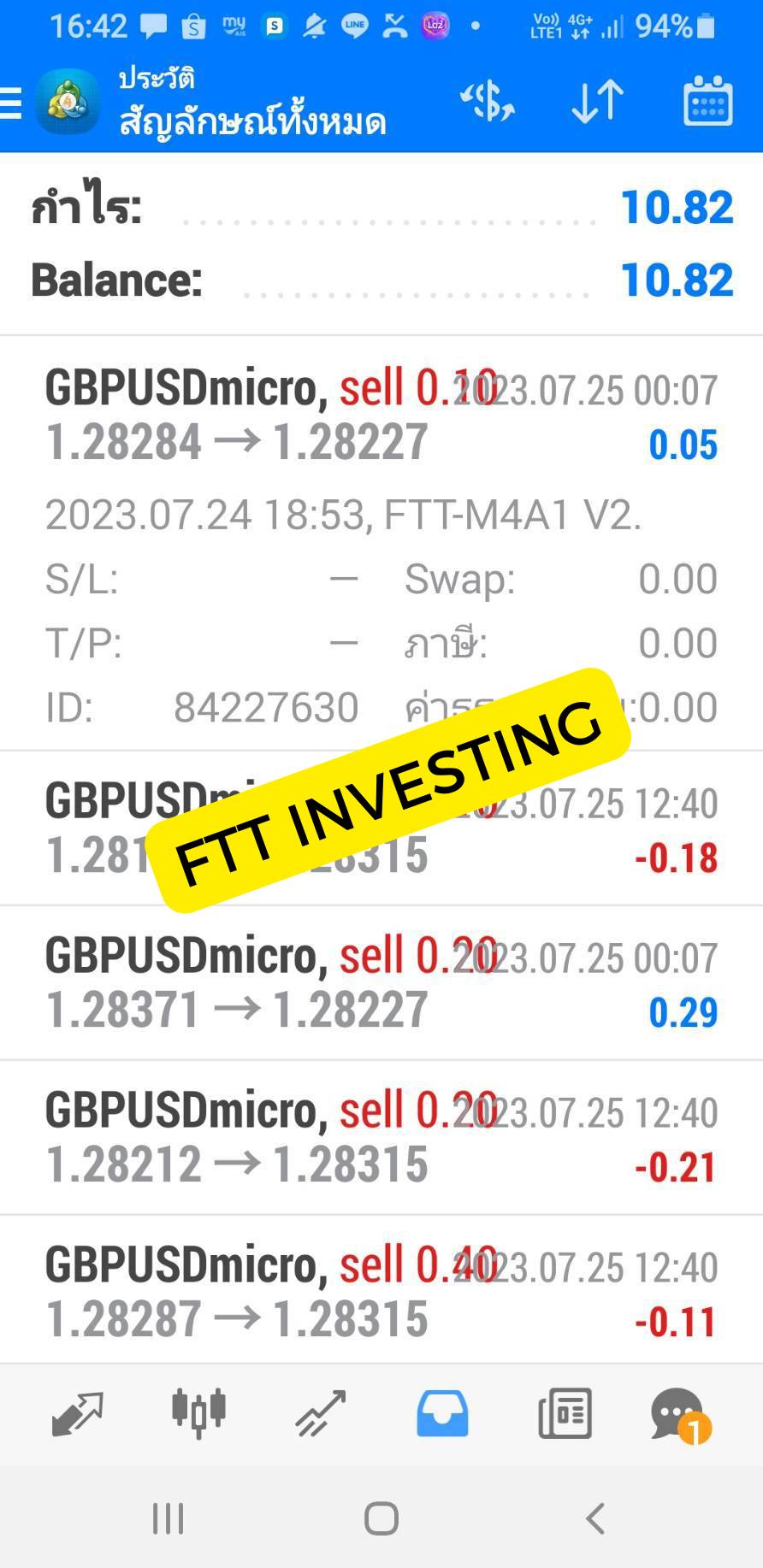Screen dimensions: 763x1568
Task: Switch to the candlestick Chart tab
Action: (x=198, y=1414)
